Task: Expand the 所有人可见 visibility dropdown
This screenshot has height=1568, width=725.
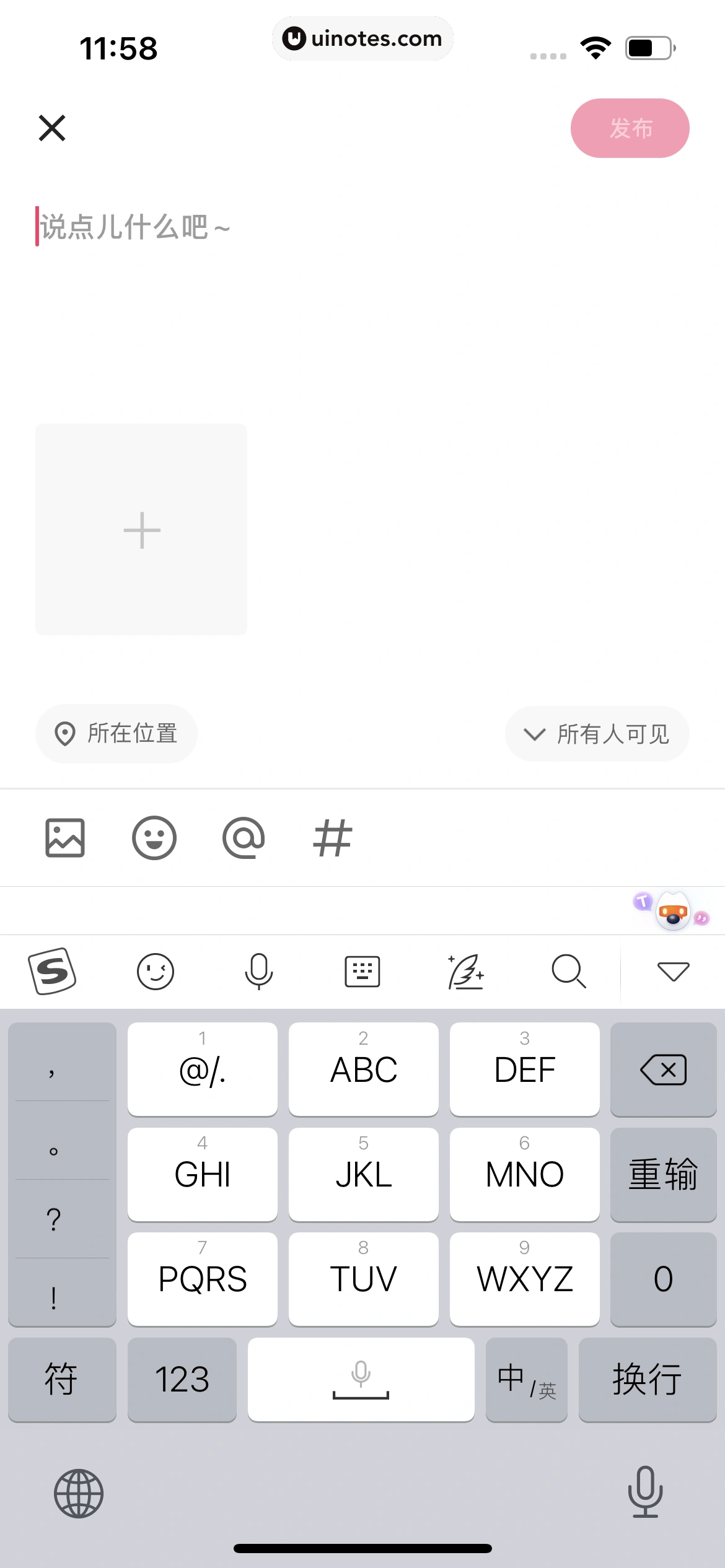Action: [597, 734]
